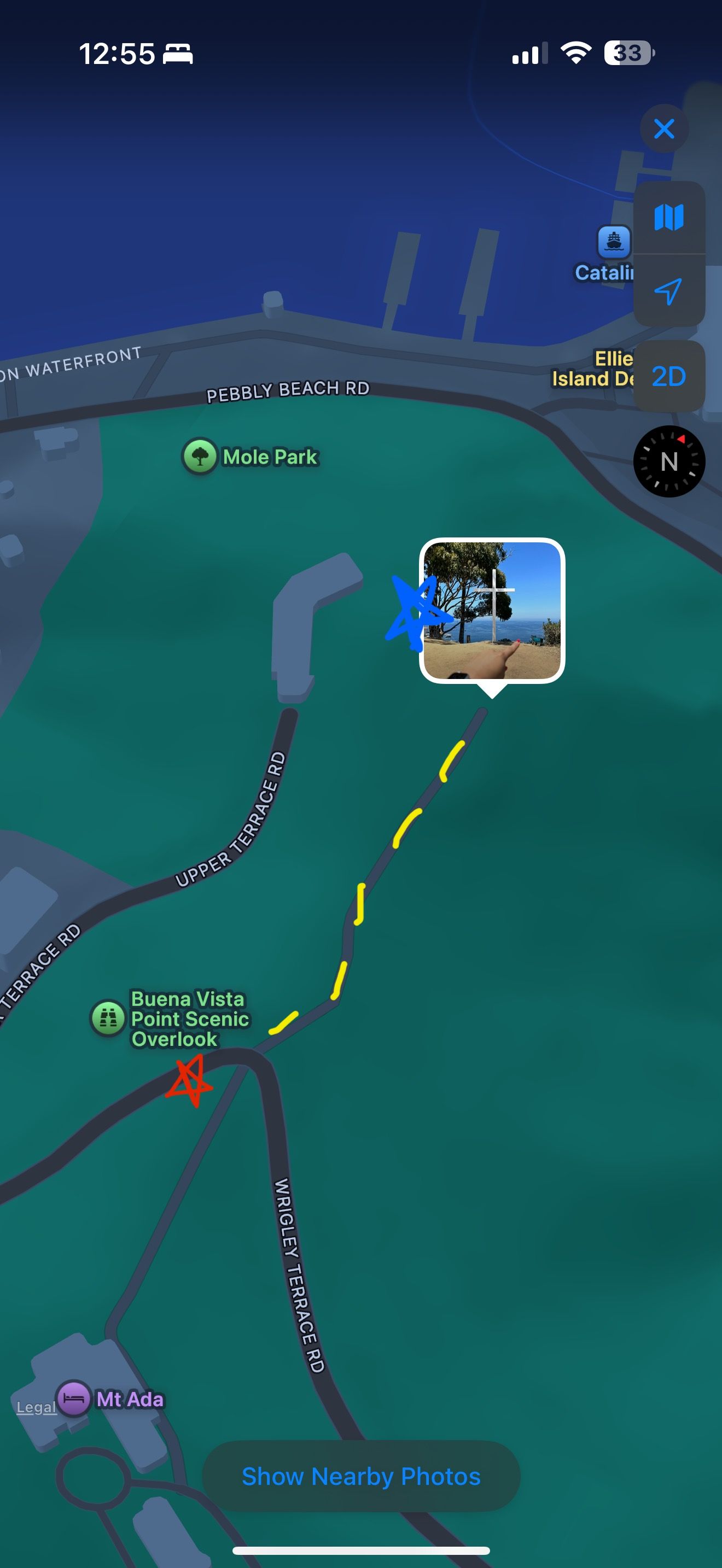Viewport: 722px width, 1568px height.
Task: Open the map mode selector
Action: (x=668, y=217)
